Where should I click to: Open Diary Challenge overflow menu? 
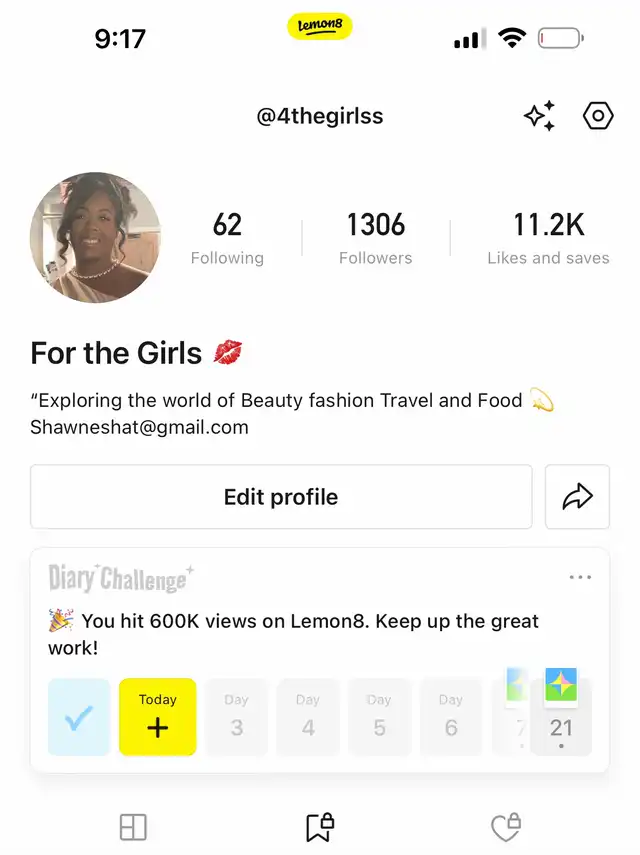pyautogui.click(x=580, y=577)
